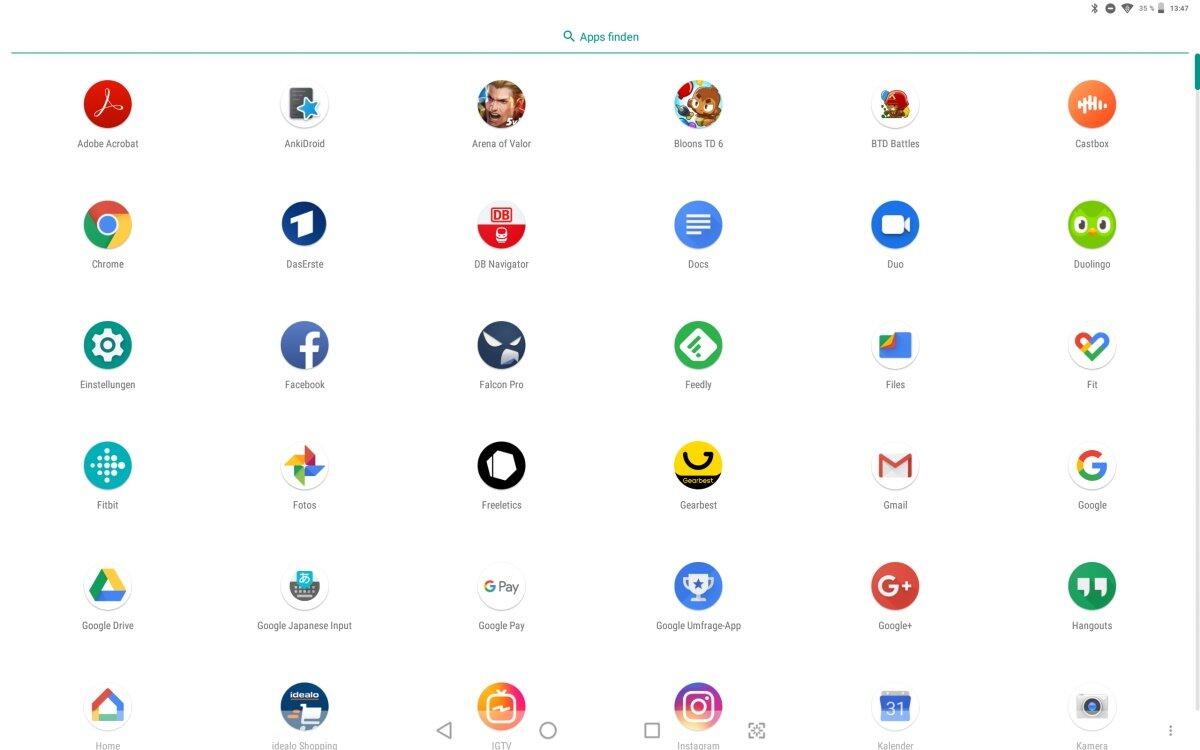
Task: Open the three-dot overflow menu
Action: [x=1171, y=731]
